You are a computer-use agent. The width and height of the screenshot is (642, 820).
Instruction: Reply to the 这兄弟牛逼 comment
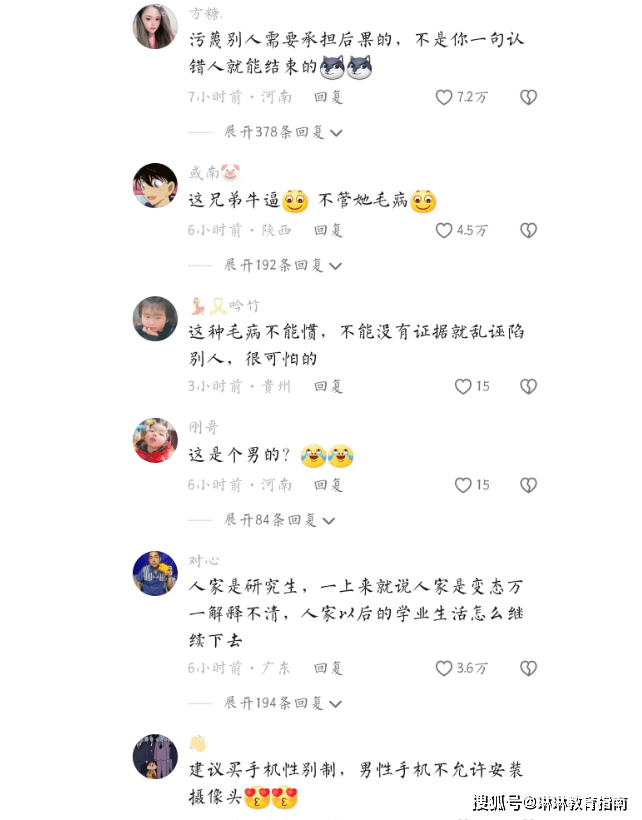[x=328, y=230]
